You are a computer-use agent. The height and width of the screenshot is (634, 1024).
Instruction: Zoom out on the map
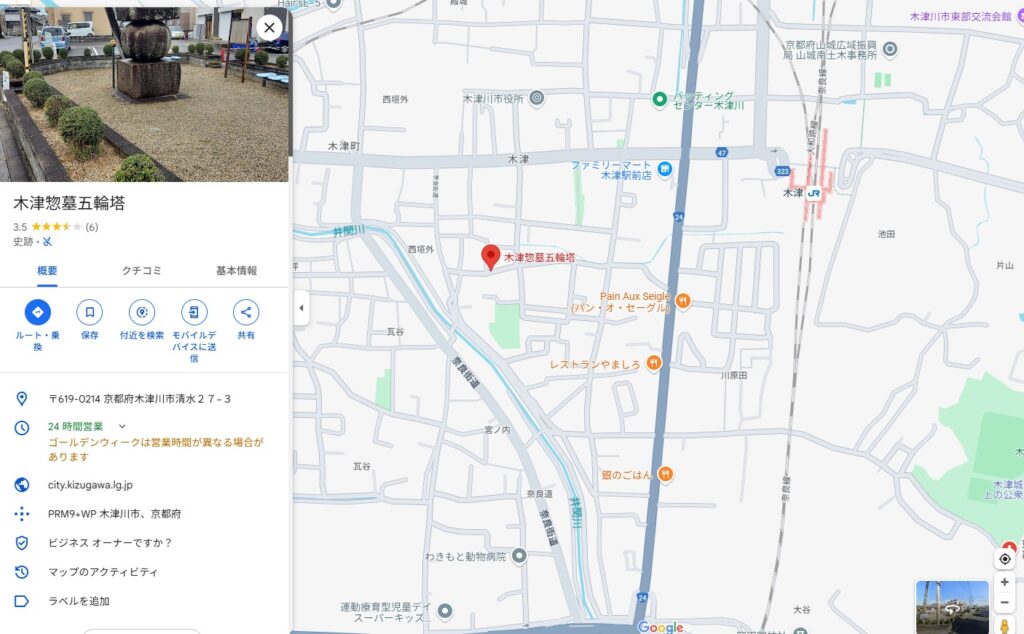[1005, 603]
